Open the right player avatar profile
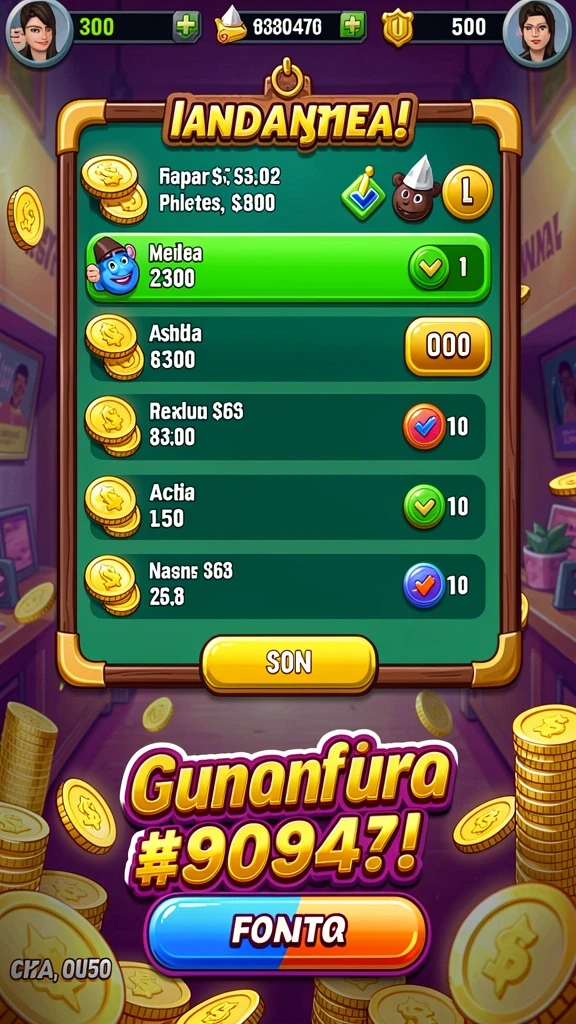The height and width of the screenshot is (1024, 576). 537,31
